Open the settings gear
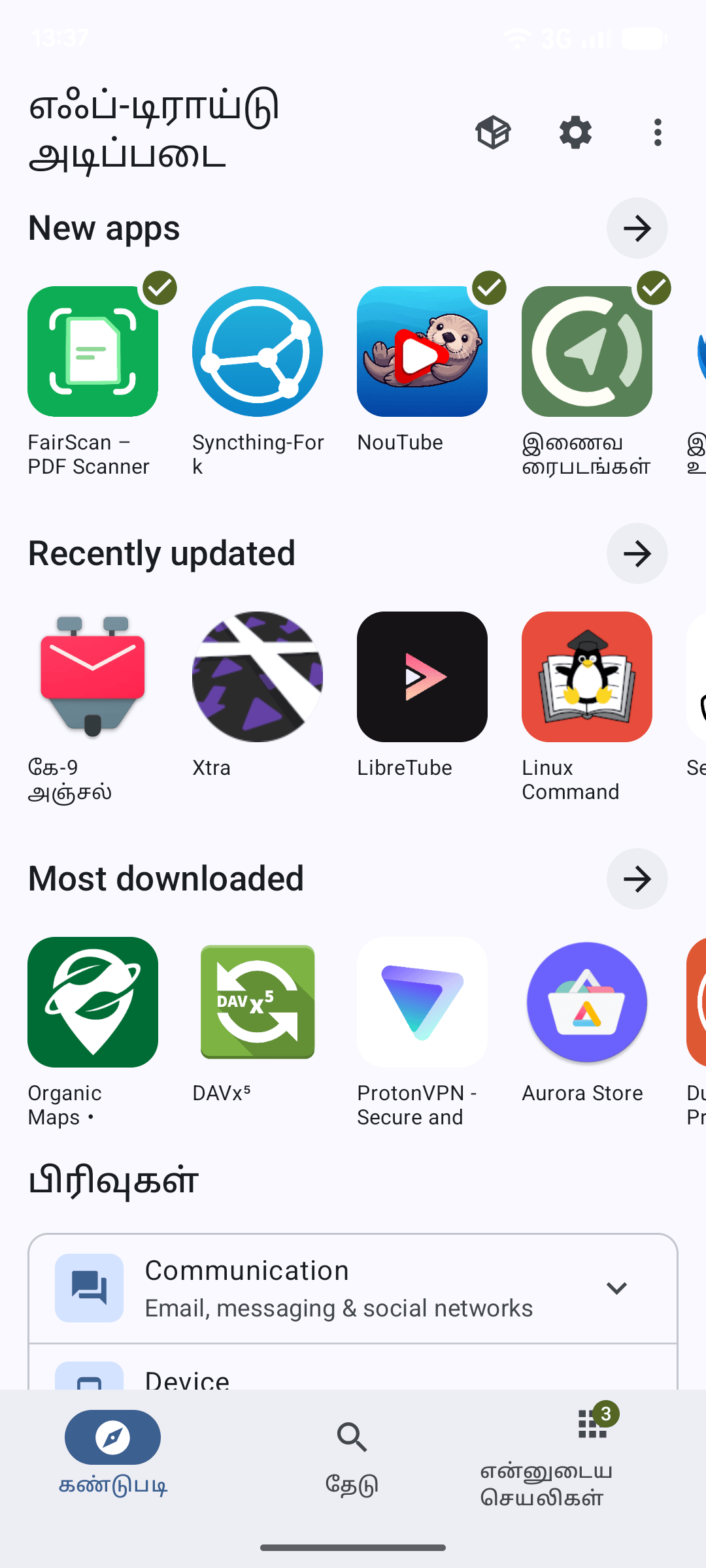Screen dimensions: 706x1568 [575, 133]
